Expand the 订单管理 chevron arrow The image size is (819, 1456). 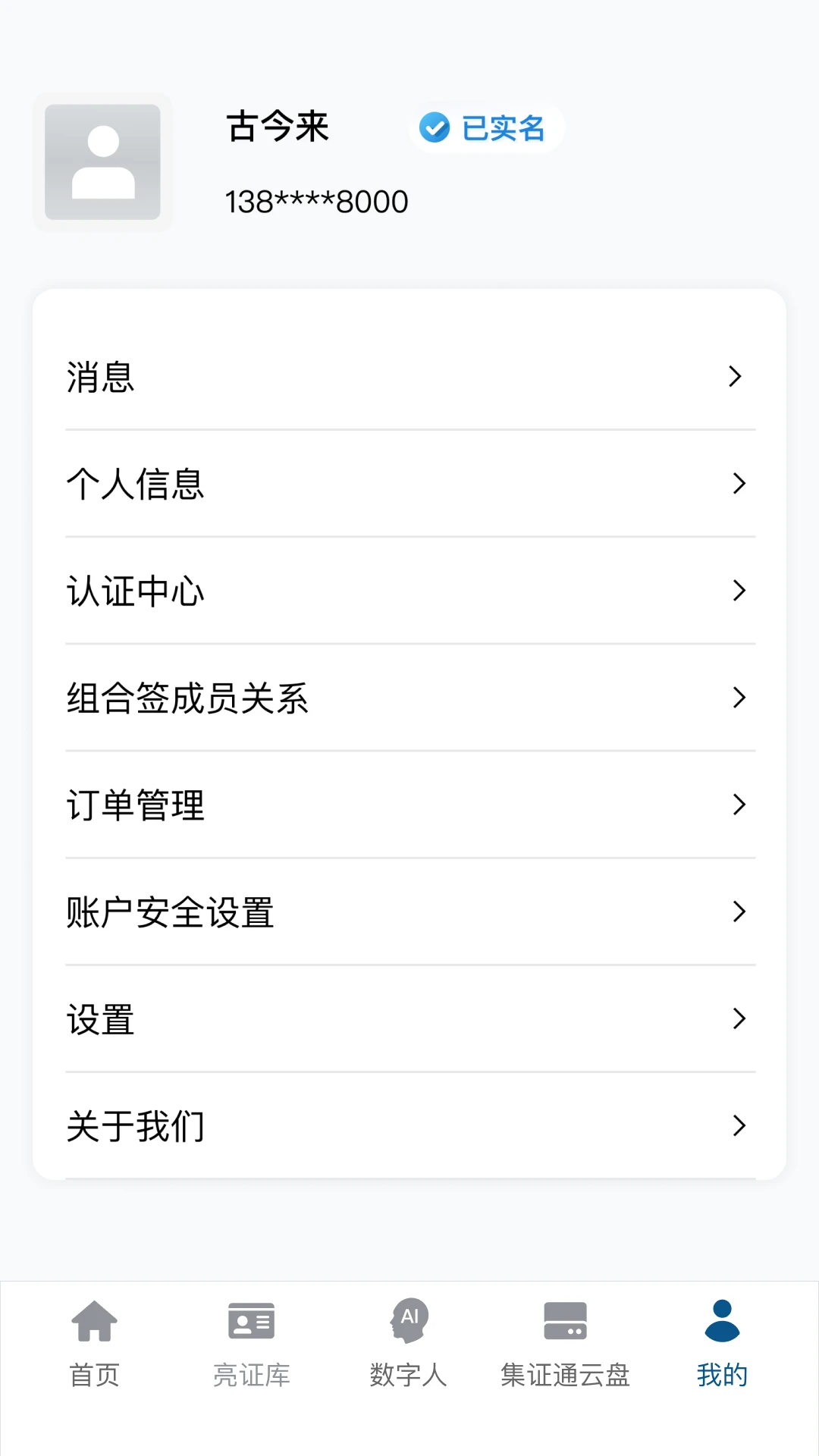coord(738,805)
